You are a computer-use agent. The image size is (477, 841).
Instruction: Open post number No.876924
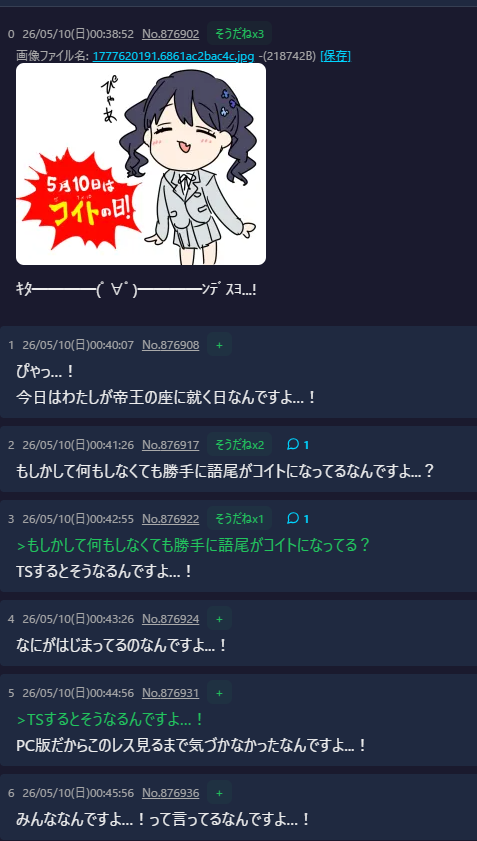(x=170, y=619)
